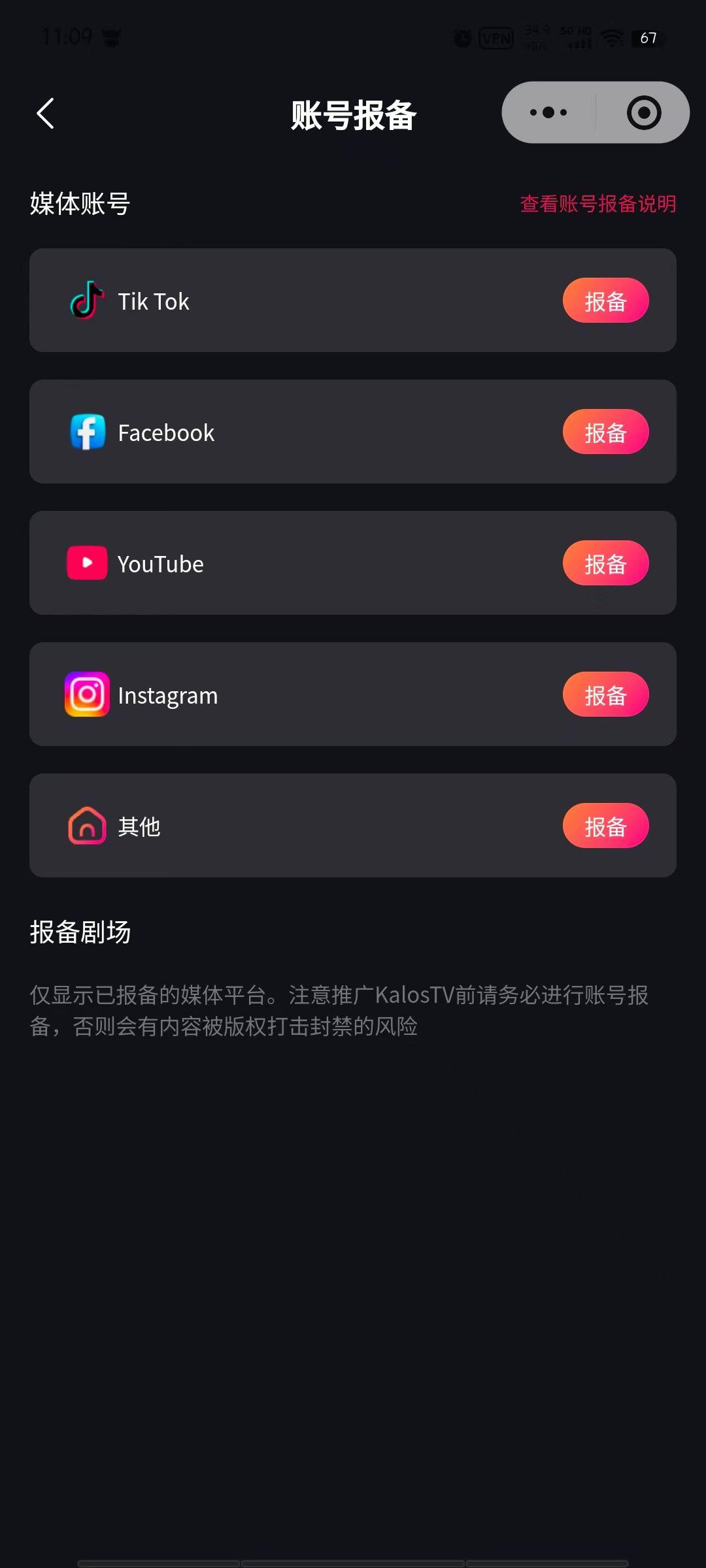
Task: Register a Facebook account with 报备
Action: 605,432
